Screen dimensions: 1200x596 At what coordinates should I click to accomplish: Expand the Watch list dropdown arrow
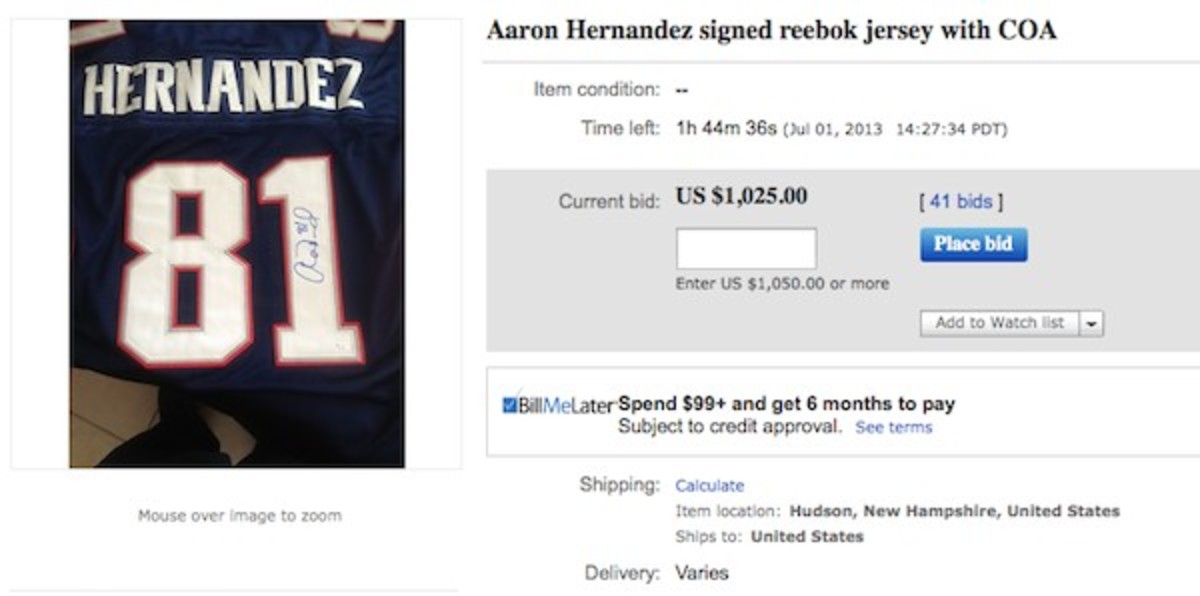click(1091, 324)
